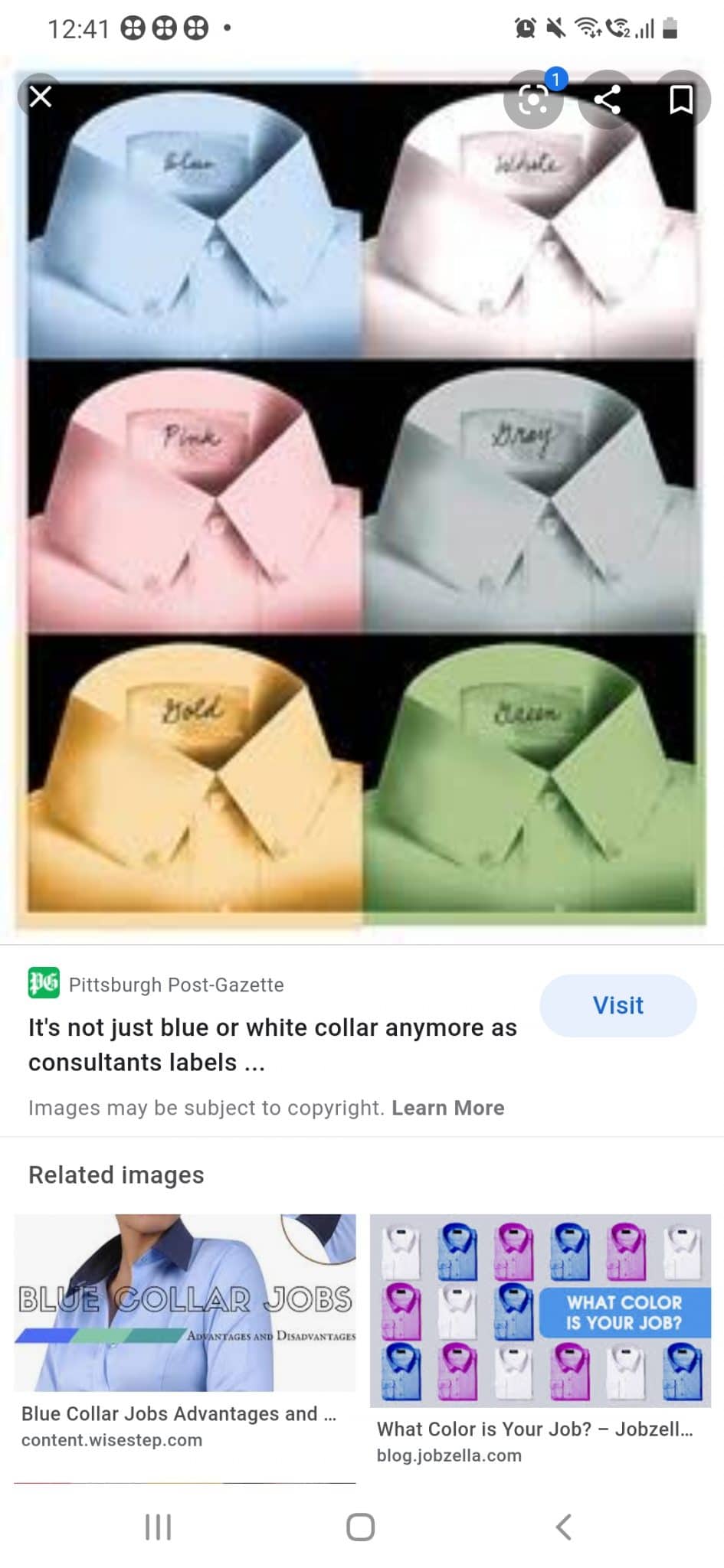Open Blue Collar Jobs Advantages related image
The height and width of the screenshot is (1568, 724).
(185, 1302)
